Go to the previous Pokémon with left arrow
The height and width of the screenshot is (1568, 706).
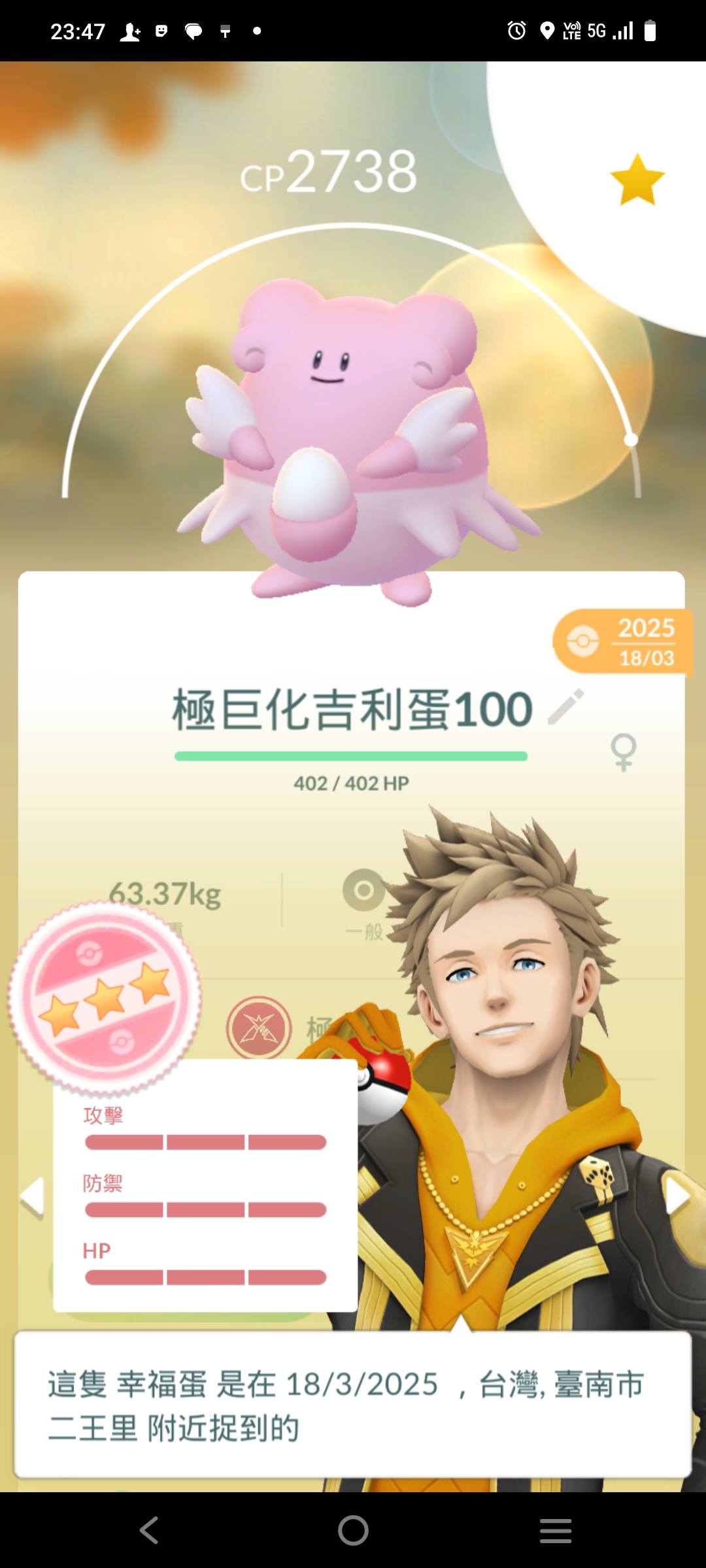point(31,1197)
